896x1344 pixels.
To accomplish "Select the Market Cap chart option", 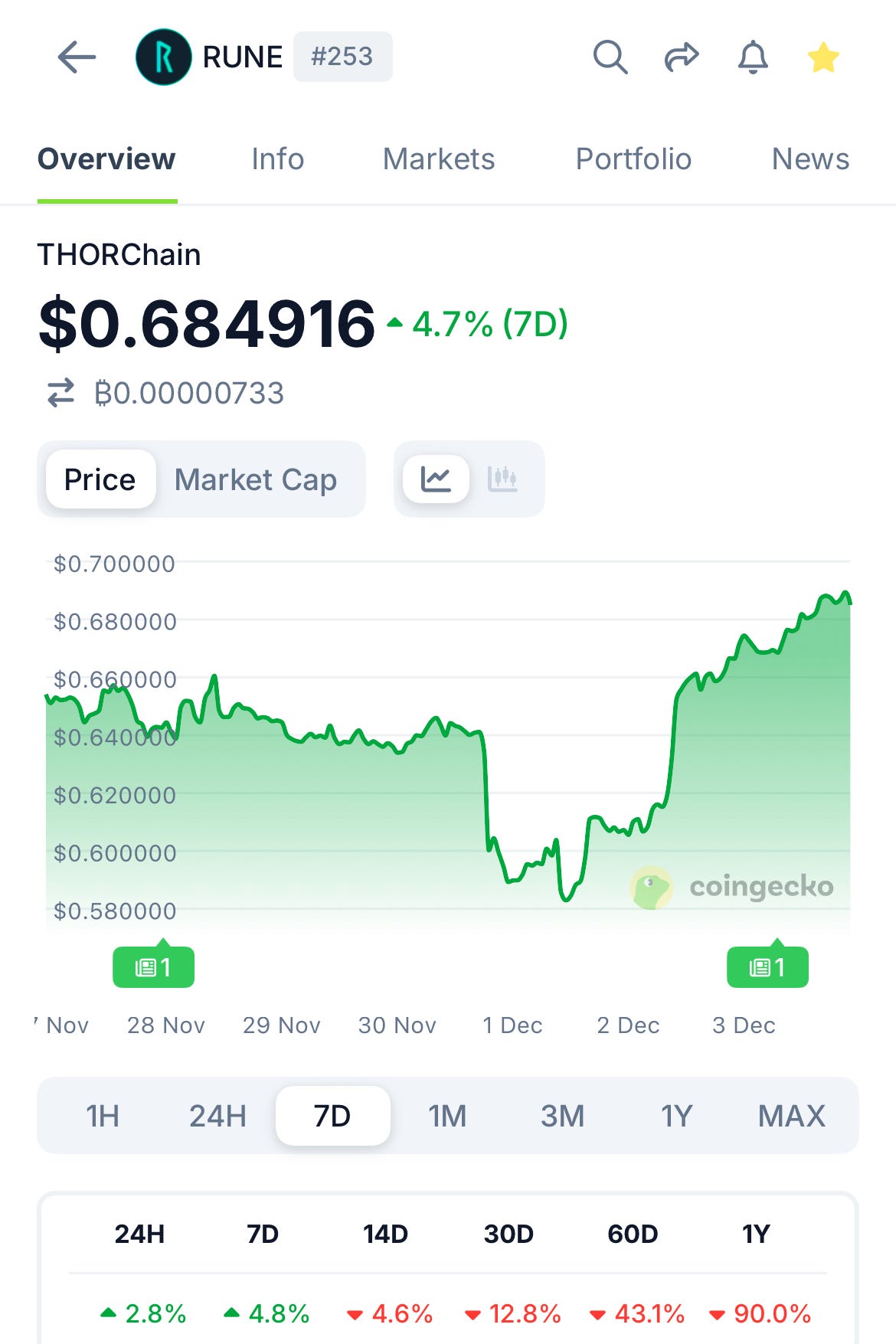I will click(x=256, y=479).
